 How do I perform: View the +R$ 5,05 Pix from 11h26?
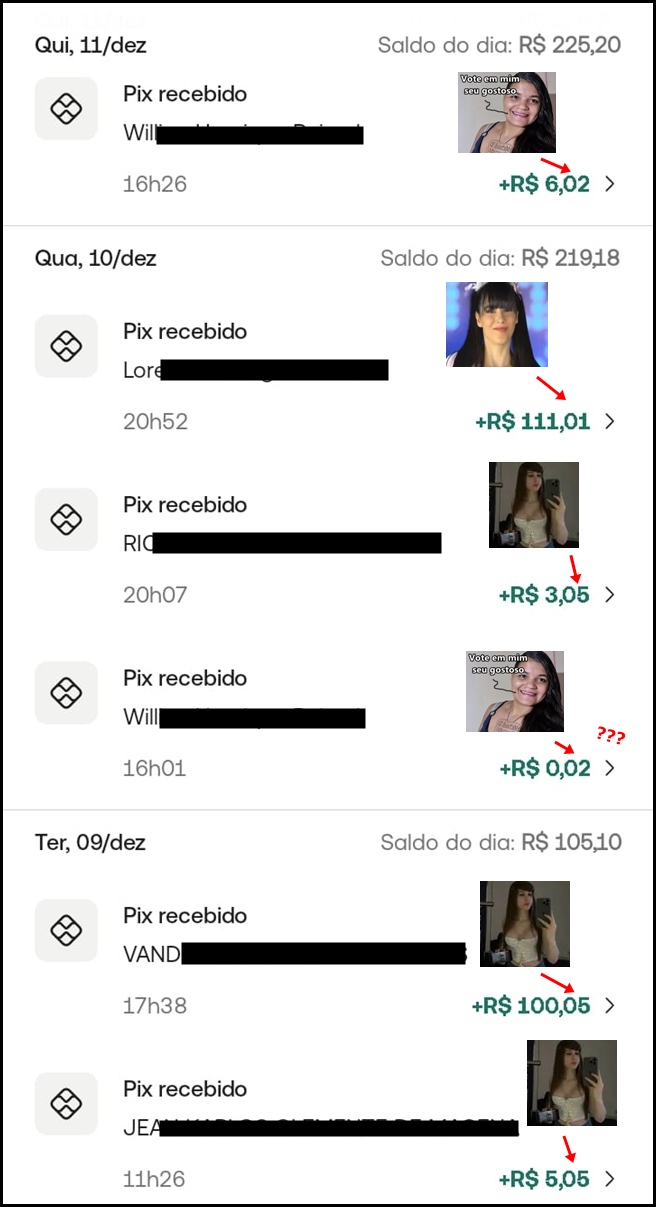point(327,1132)
